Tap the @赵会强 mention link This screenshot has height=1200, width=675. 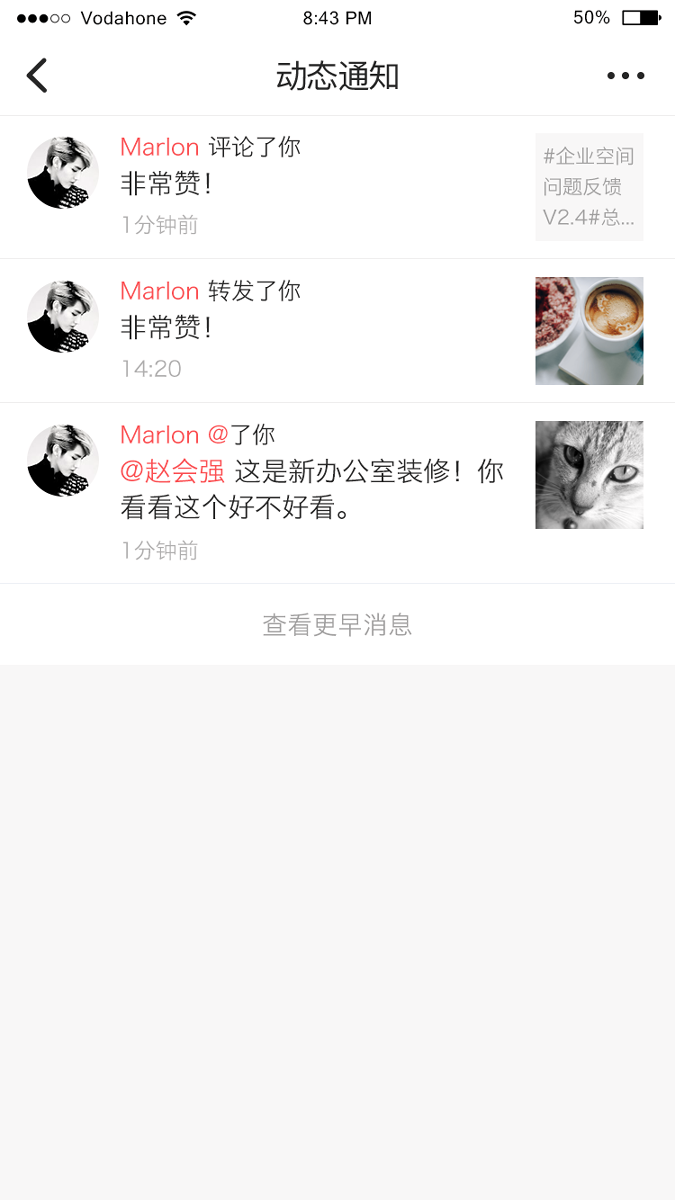(173, 471)
